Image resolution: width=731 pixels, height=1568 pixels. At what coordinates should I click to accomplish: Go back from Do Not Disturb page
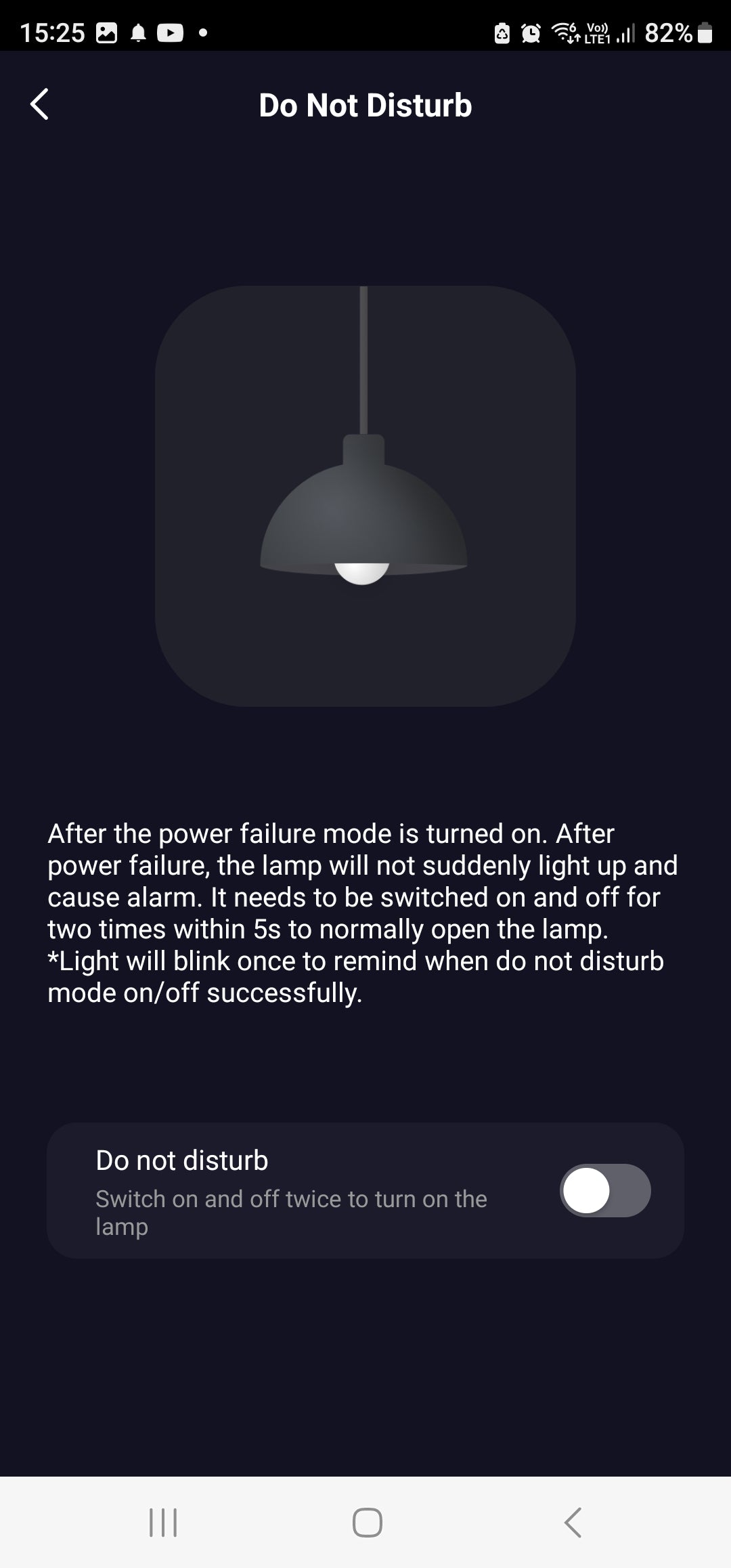pyautogui.click(x=40, y=105)
